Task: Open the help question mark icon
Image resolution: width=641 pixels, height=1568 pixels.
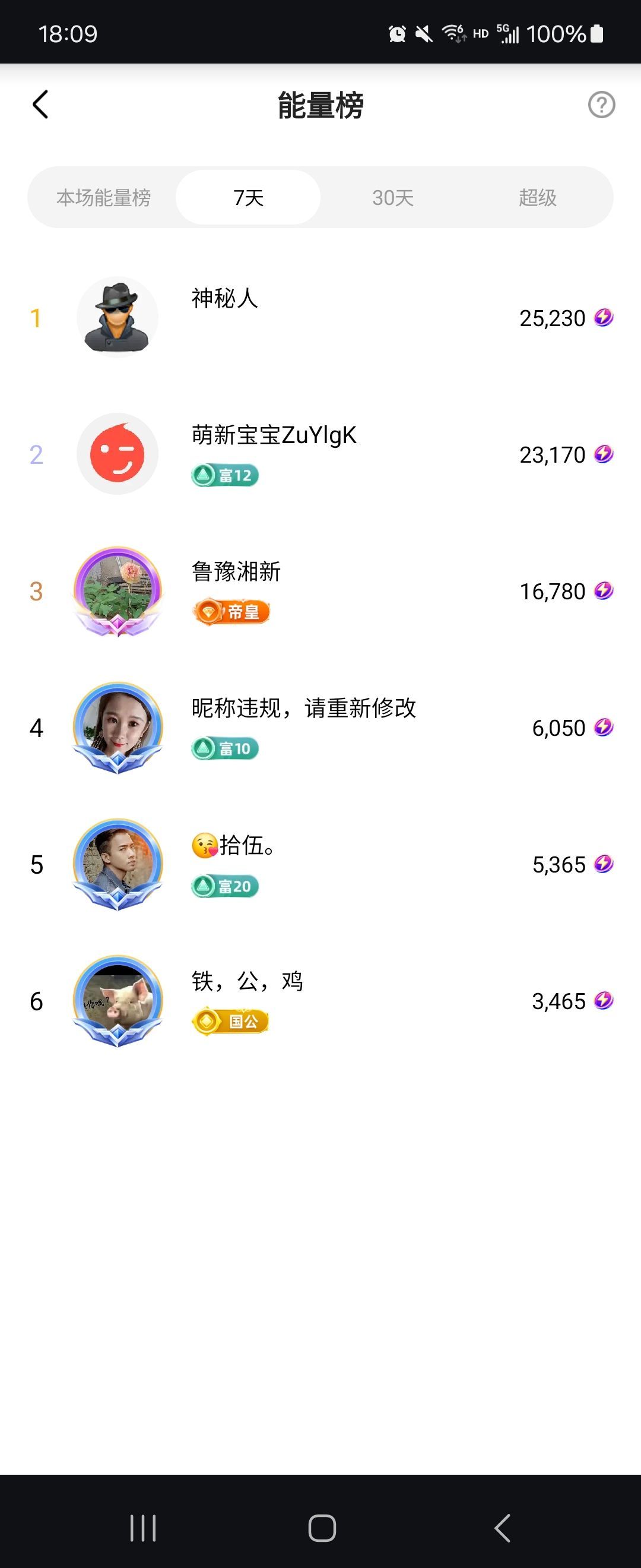Action: tap(601, 105)
